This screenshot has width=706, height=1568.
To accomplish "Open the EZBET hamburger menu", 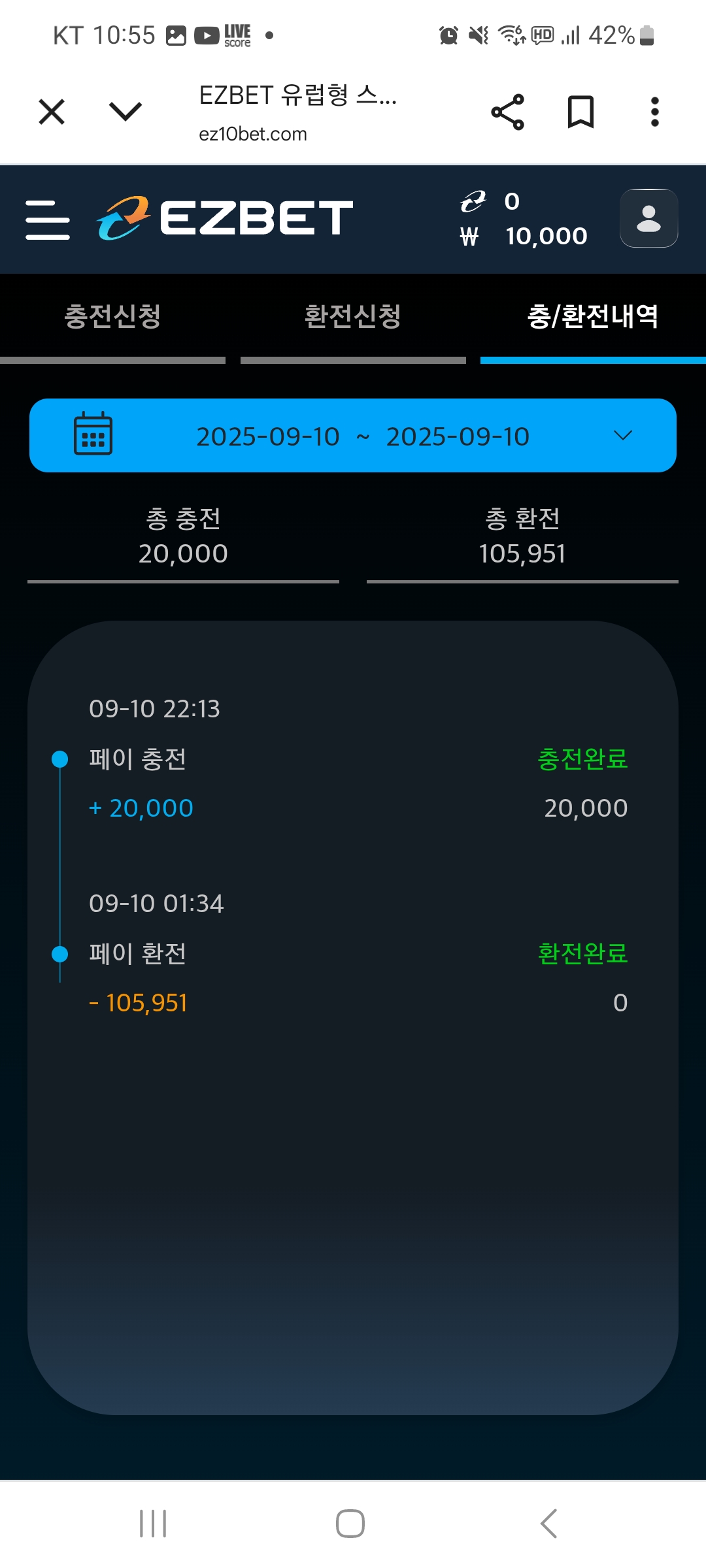I will [x=48, y=220].
